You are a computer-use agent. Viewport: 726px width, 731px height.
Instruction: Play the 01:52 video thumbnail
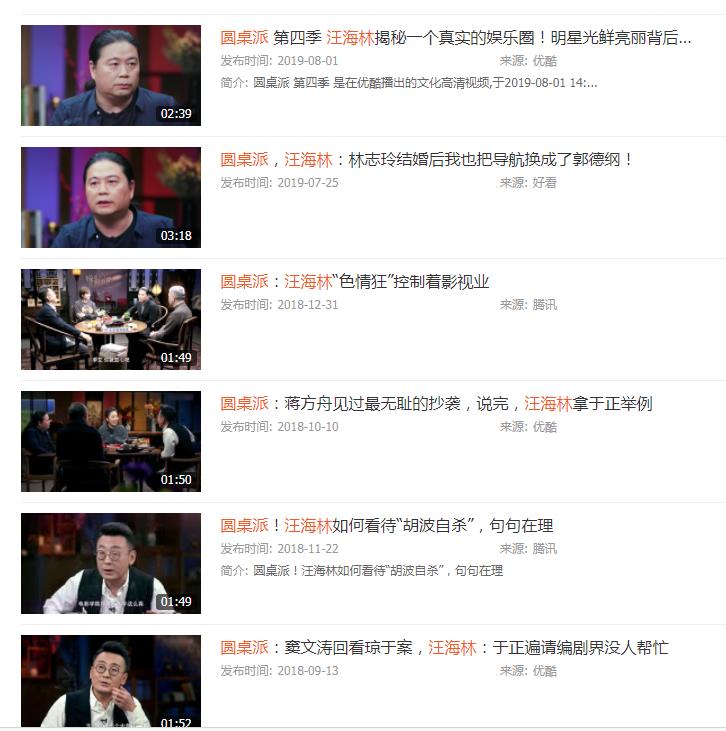[x=110, y=682]
